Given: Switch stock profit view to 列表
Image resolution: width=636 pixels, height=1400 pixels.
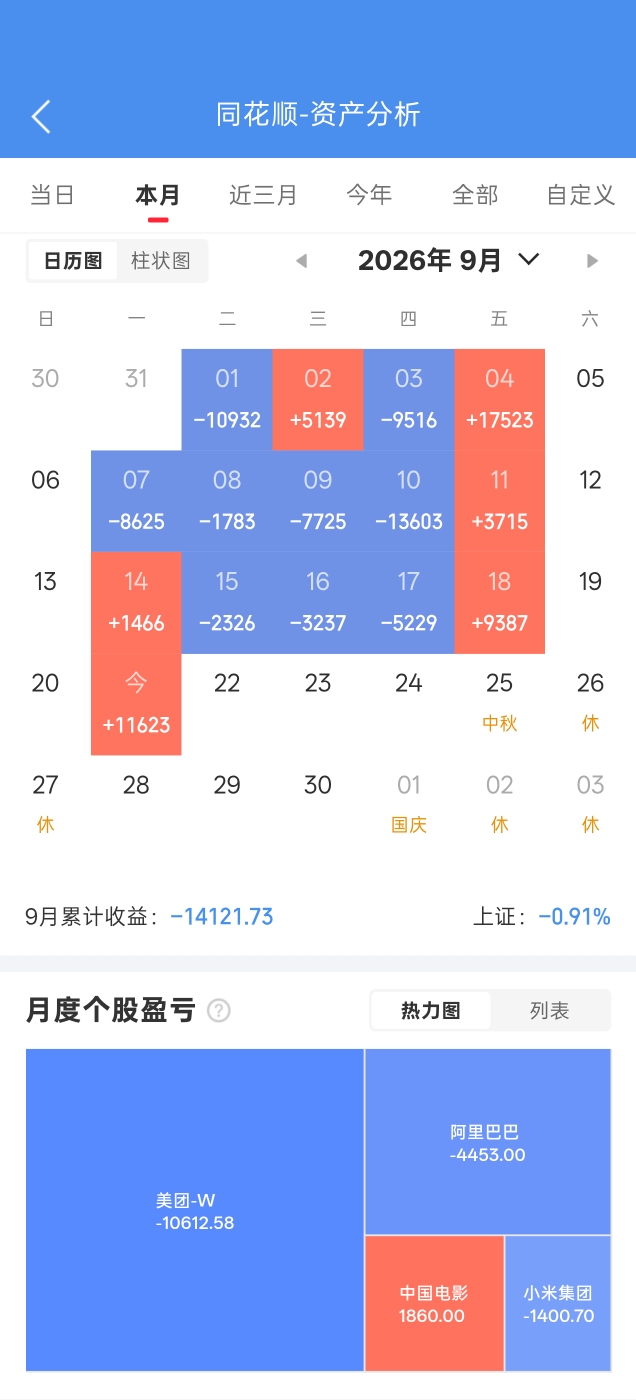Looking at the screenshot, I should 550,1011.
